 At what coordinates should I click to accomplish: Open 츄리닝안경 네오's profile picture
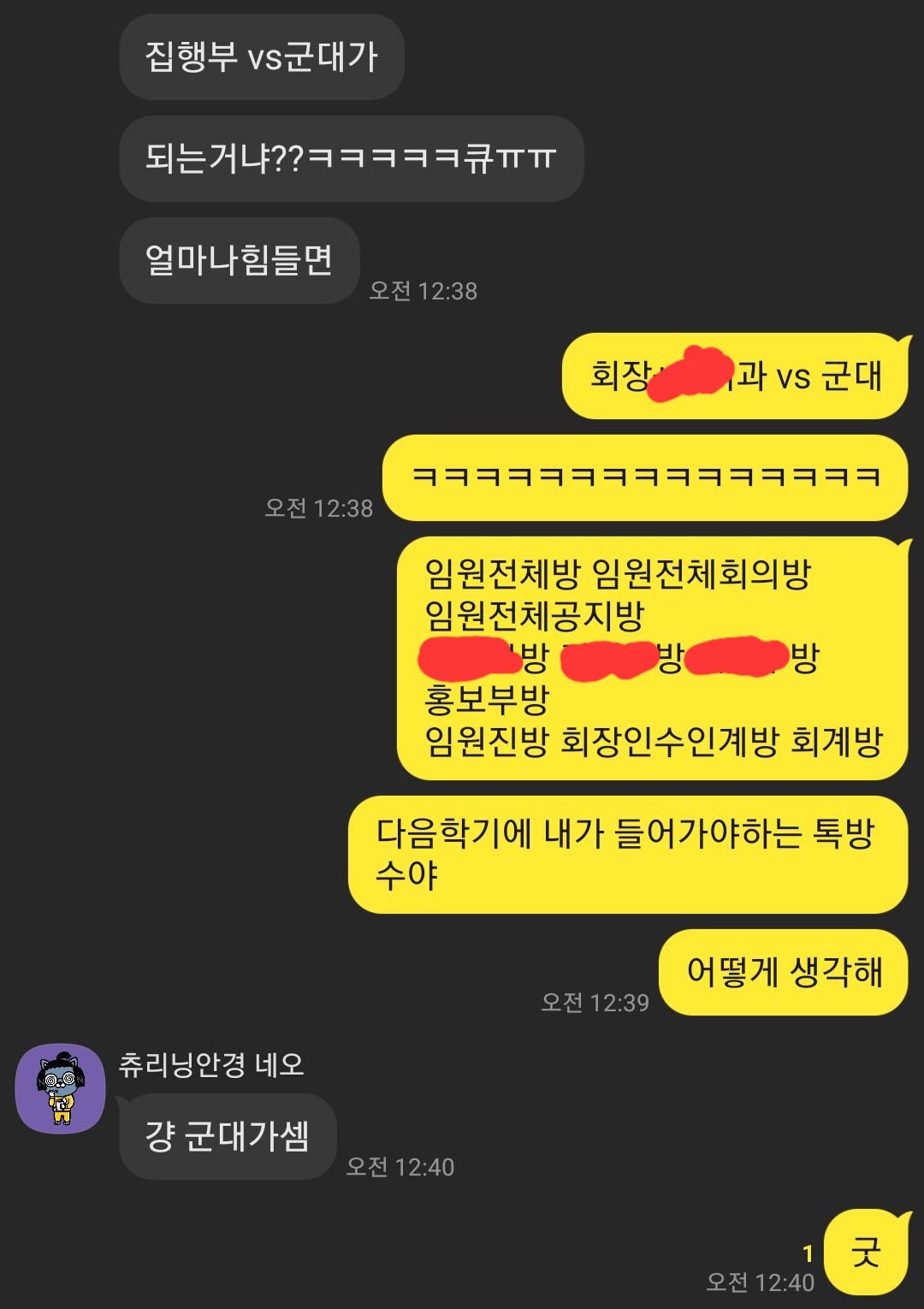(x=61, y=1088)
